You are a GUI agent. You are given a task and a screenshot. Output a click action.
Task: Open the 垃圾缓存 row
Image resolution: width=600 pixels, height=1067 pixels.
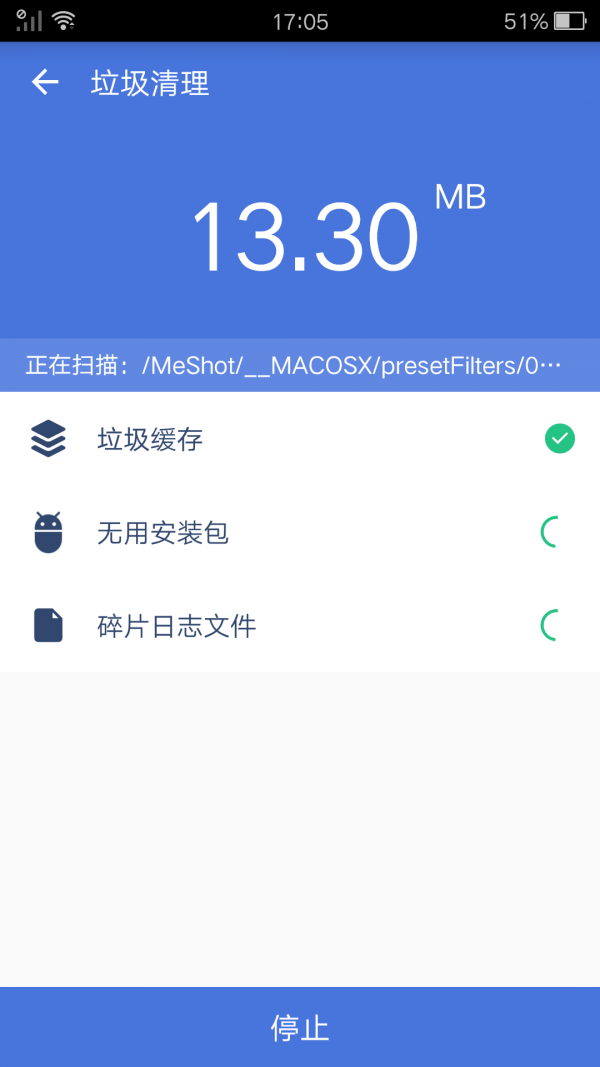point(300,439)
